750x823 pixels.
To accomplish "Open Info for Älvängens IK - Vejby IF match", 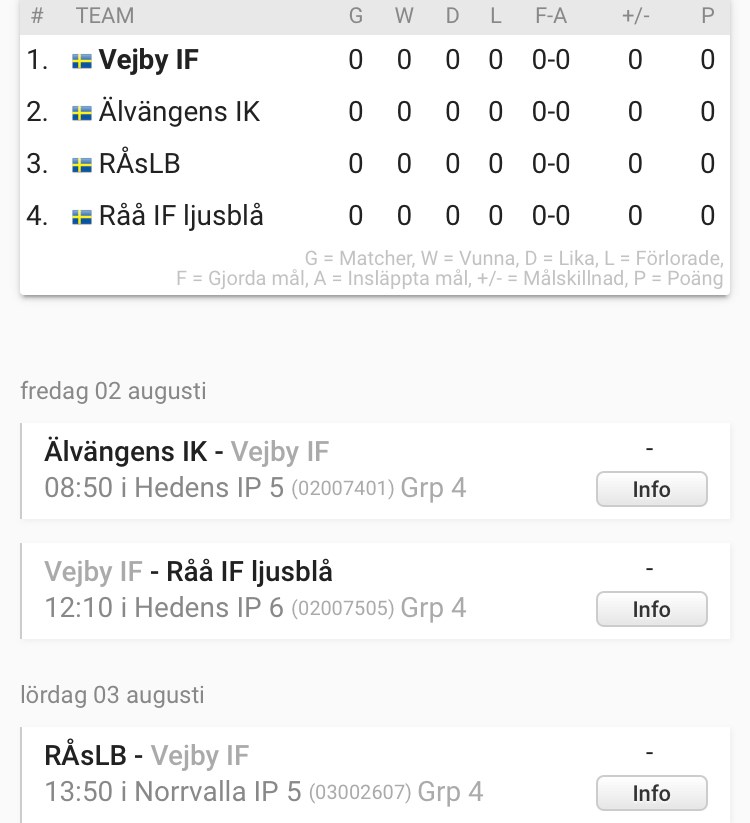I will (x=651, y=490).
